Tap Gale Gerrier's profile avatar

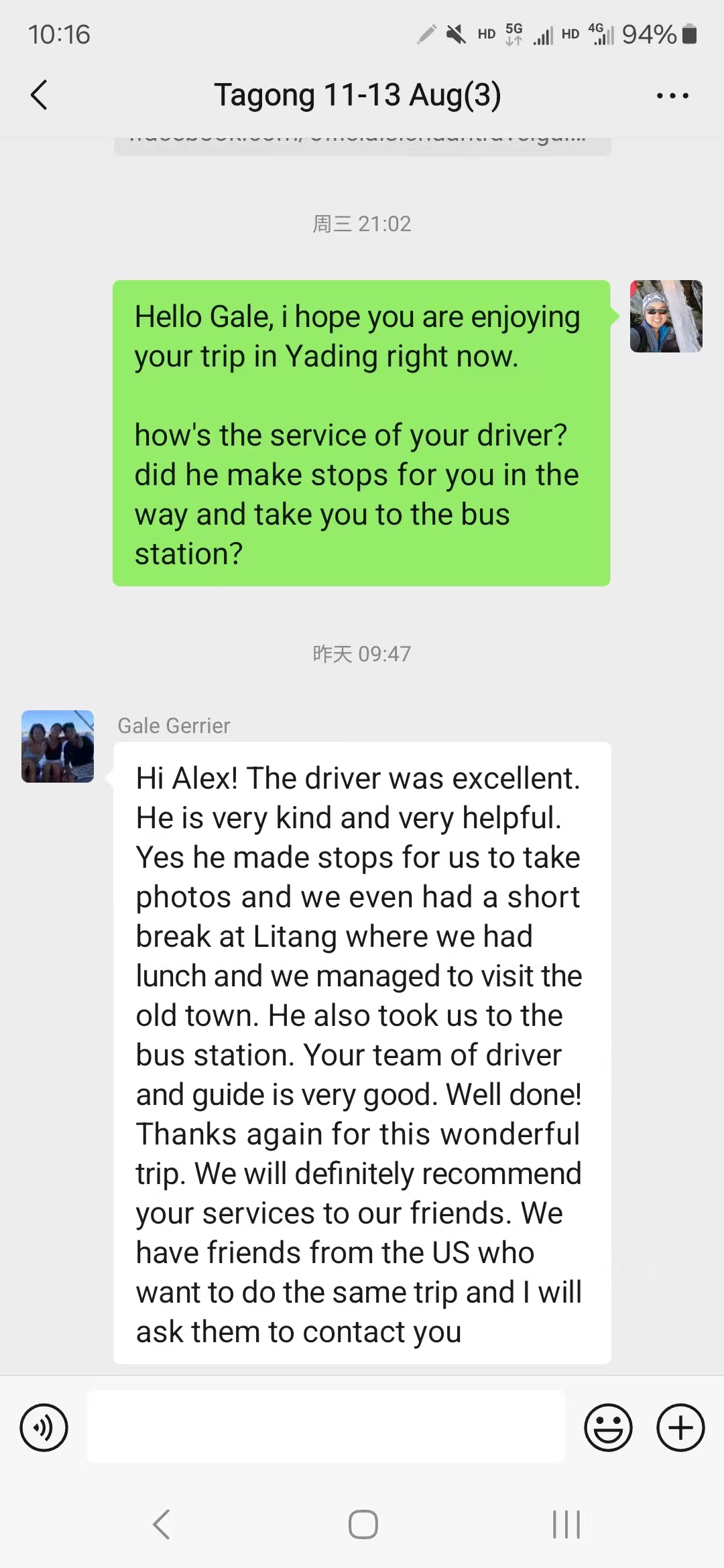point(57,746)
